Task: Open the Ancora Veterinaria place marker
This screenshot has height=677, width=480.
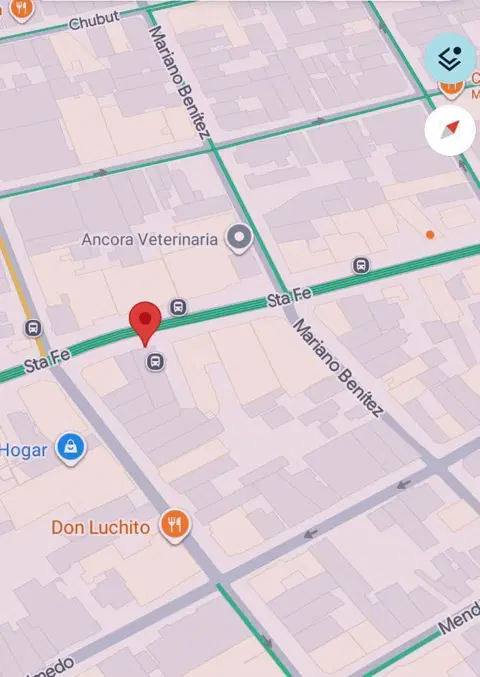Action: point(239,239)
